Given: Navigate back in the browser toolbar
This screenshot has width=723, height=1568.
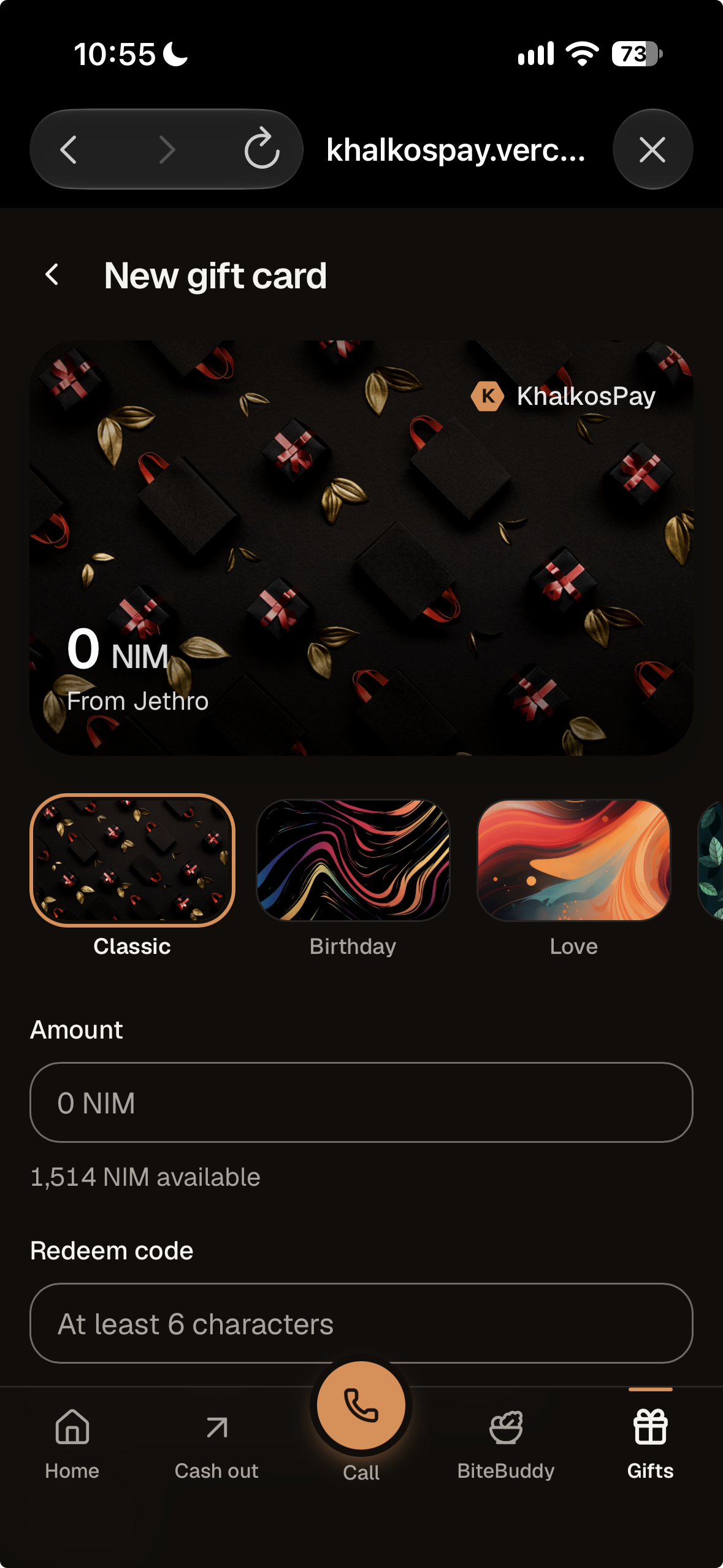Looking at the screenshot, I should [68, 149].
